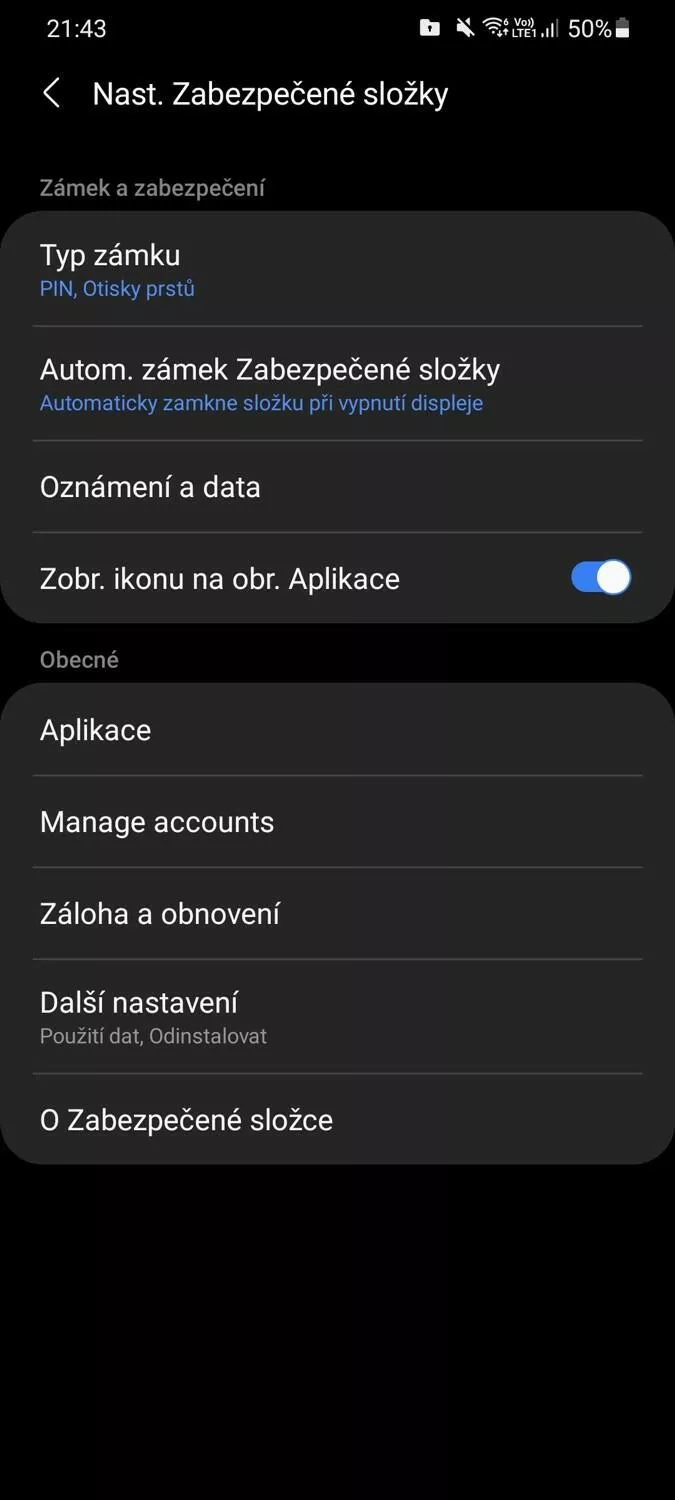The height and width of the screenshot is (1500, 675).
Task: View O Zabezpečené složce
Action: click(x=337, y=1120)
